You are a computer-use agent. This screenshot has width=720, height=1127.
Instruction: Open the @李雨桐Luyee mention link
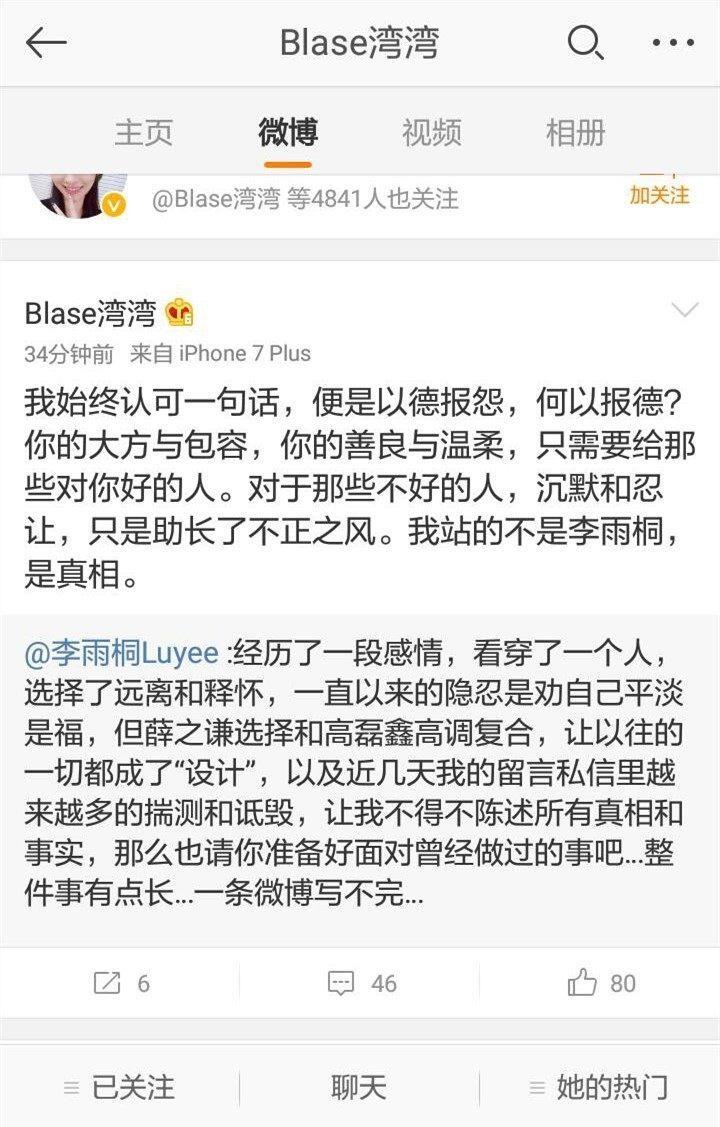[x=121, y=653]
